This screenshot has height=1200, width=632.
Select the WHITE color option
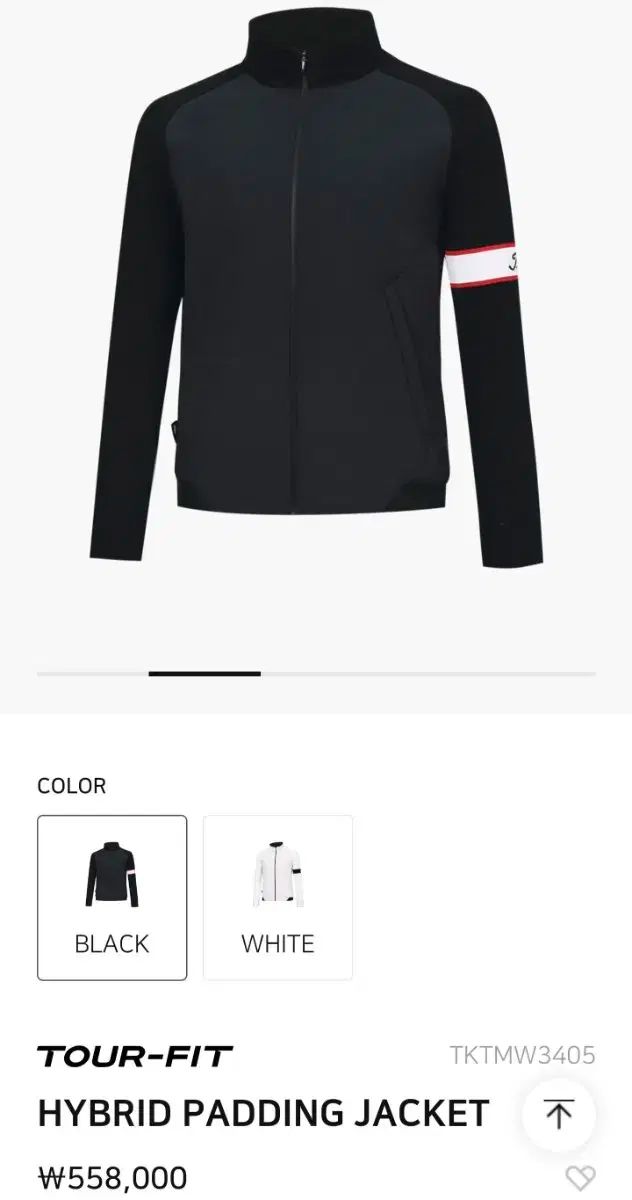[x=278, y=897]
